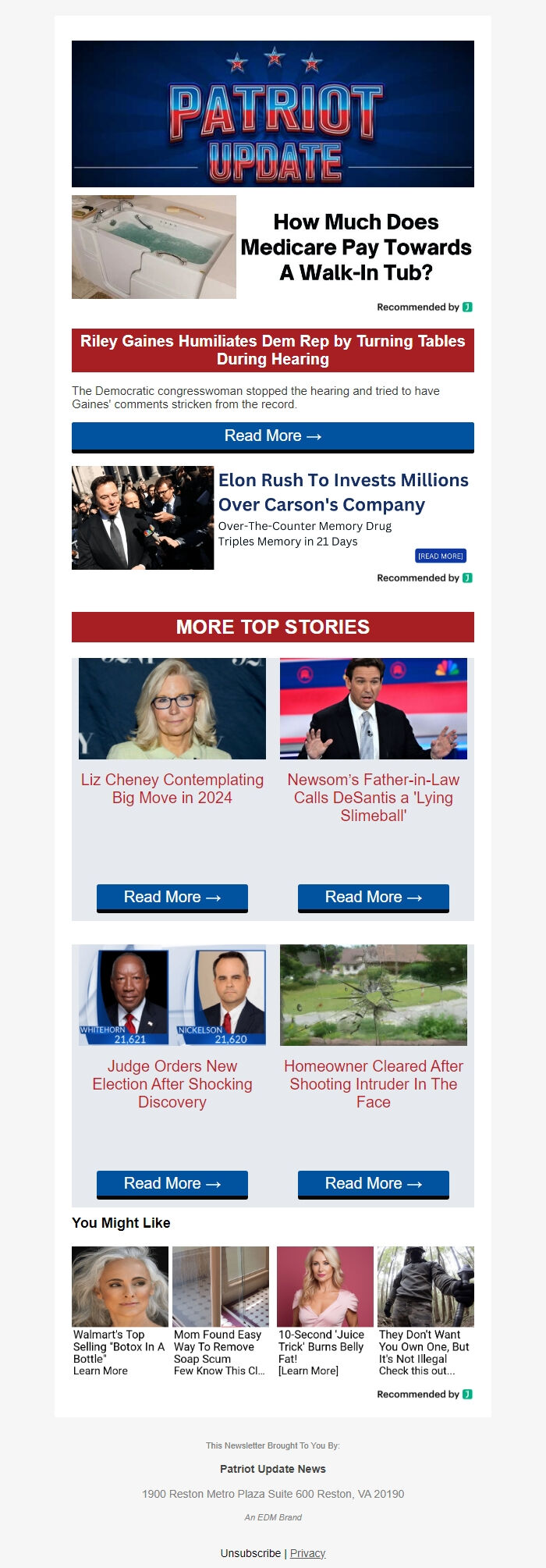Viewport: 546px width, 1568px height.
Task: Open the Liz Cheney 2024 story headline
Action: 172,788
